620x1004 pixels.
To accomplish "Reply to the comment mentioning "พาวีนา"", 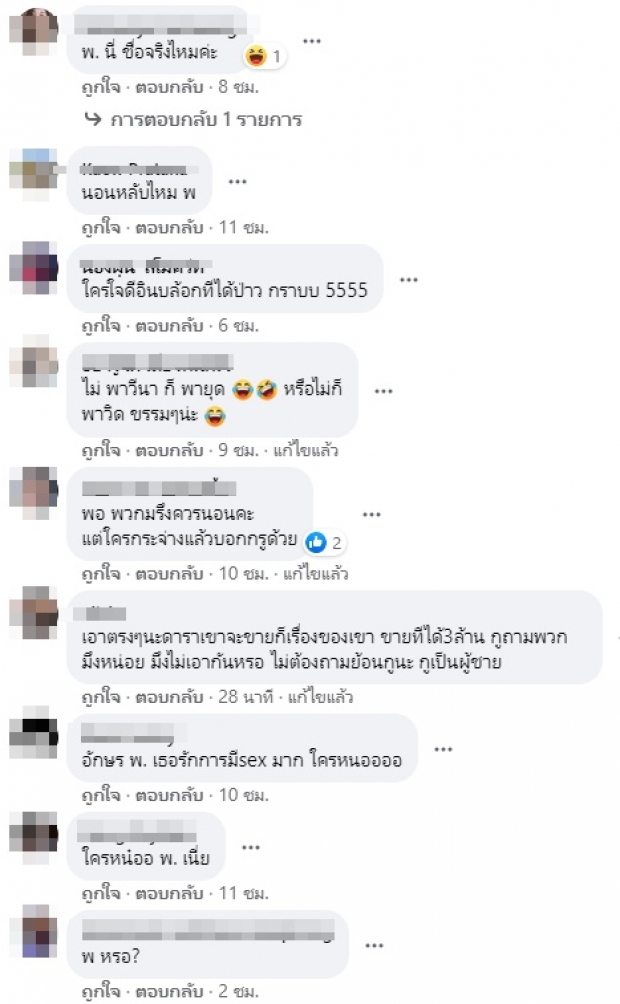I will click(169, 450).
